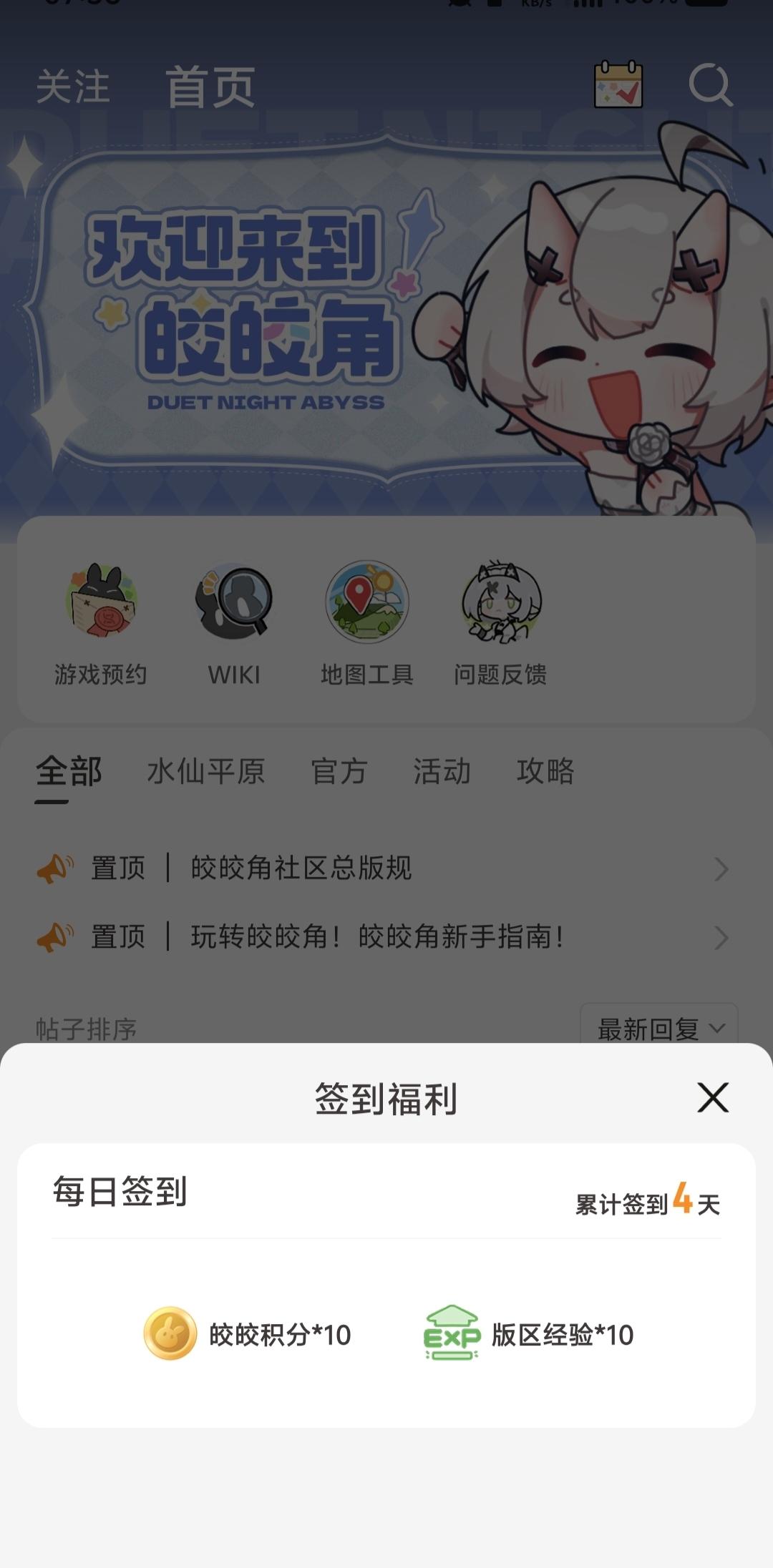773x1568 pixels.
Task: Open the check-in calendar icon
Action: coord(618,85)
